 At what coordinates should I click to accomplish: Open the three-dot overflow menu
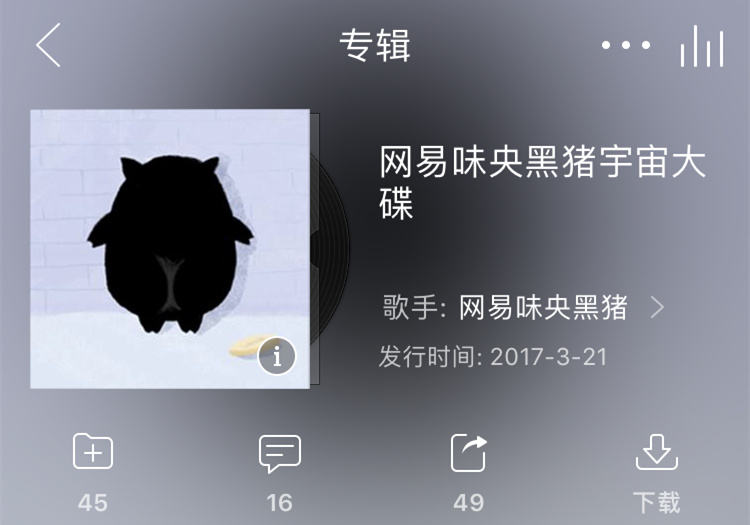[x=626, y=46]
